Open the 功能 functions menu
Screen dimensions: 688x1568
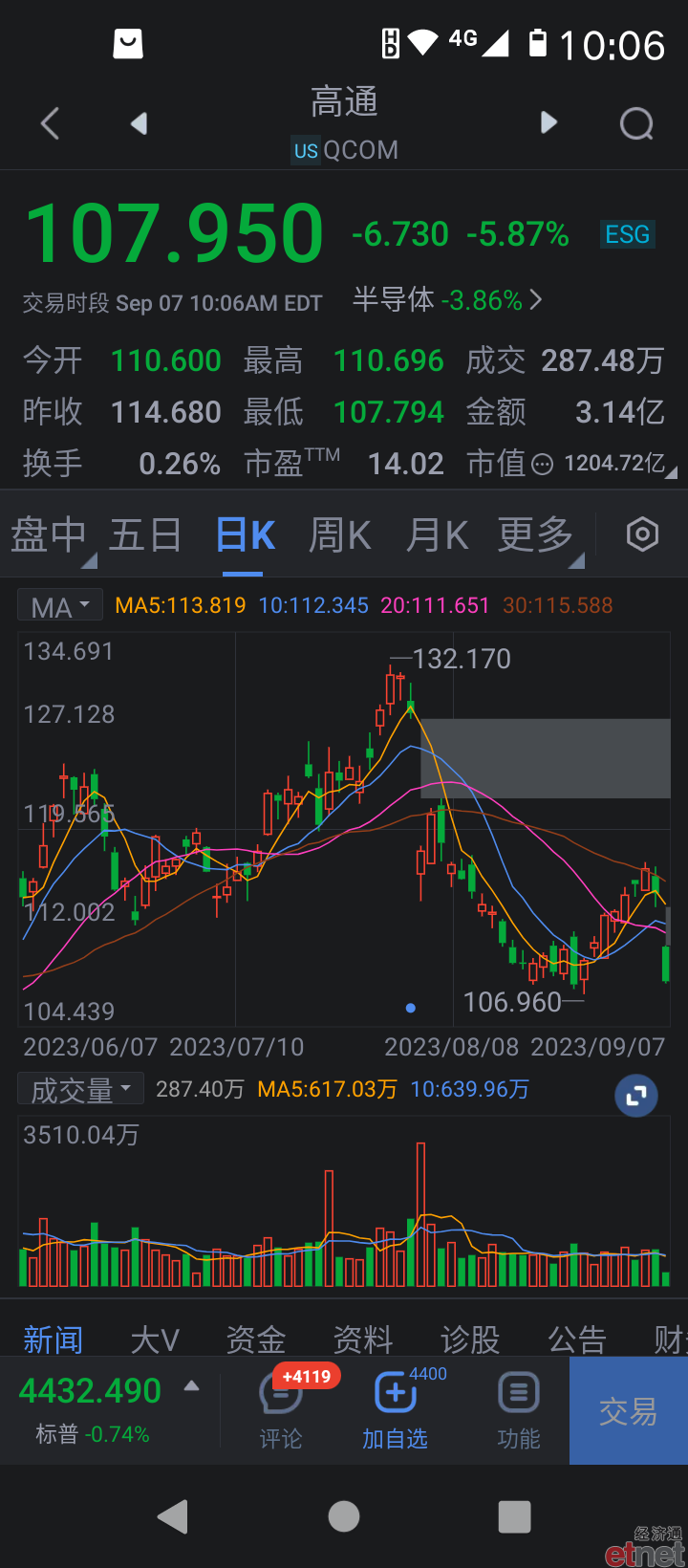(519, 1412)
